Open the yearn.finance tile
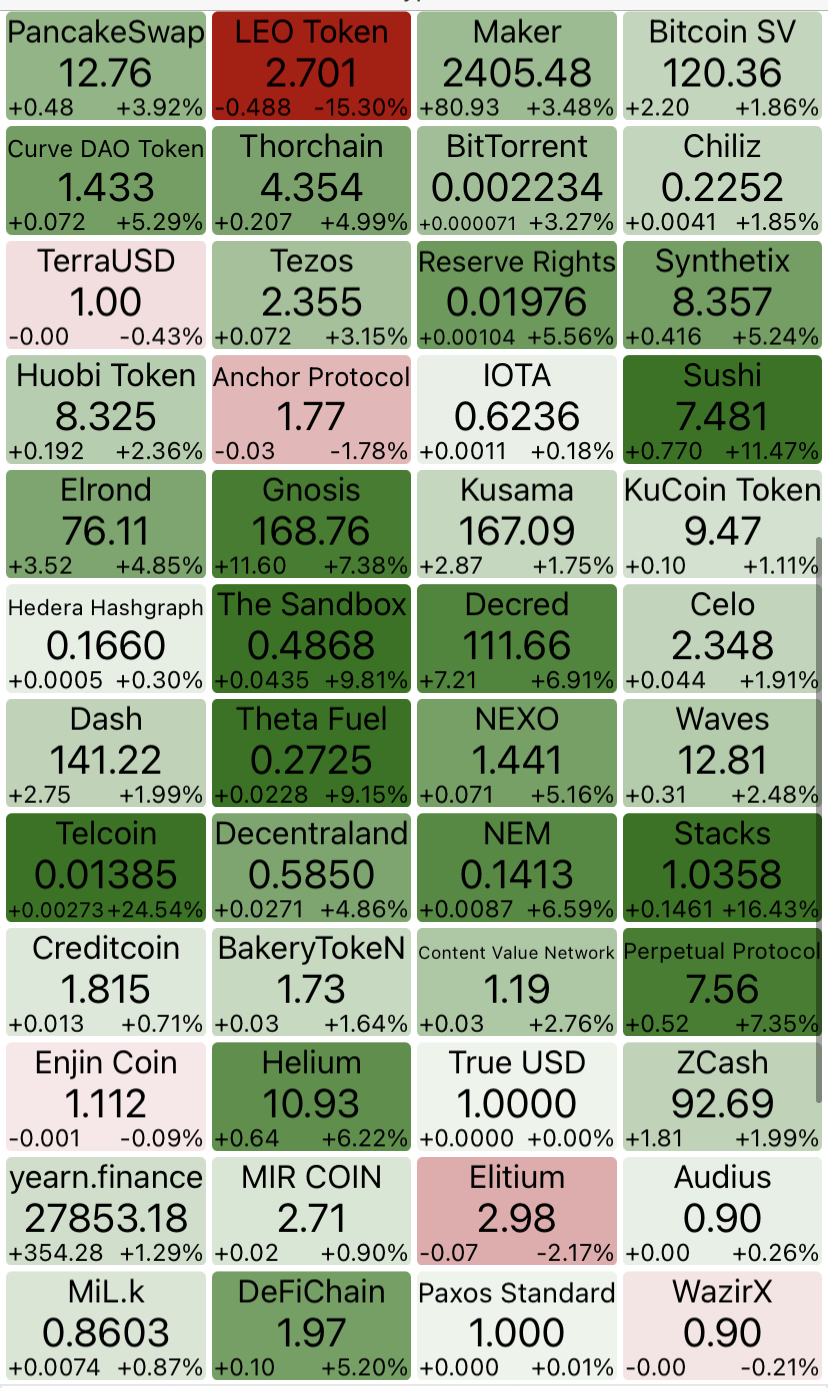The width and height of the screenshot is (828, 1388). [x=106, y=1210]
